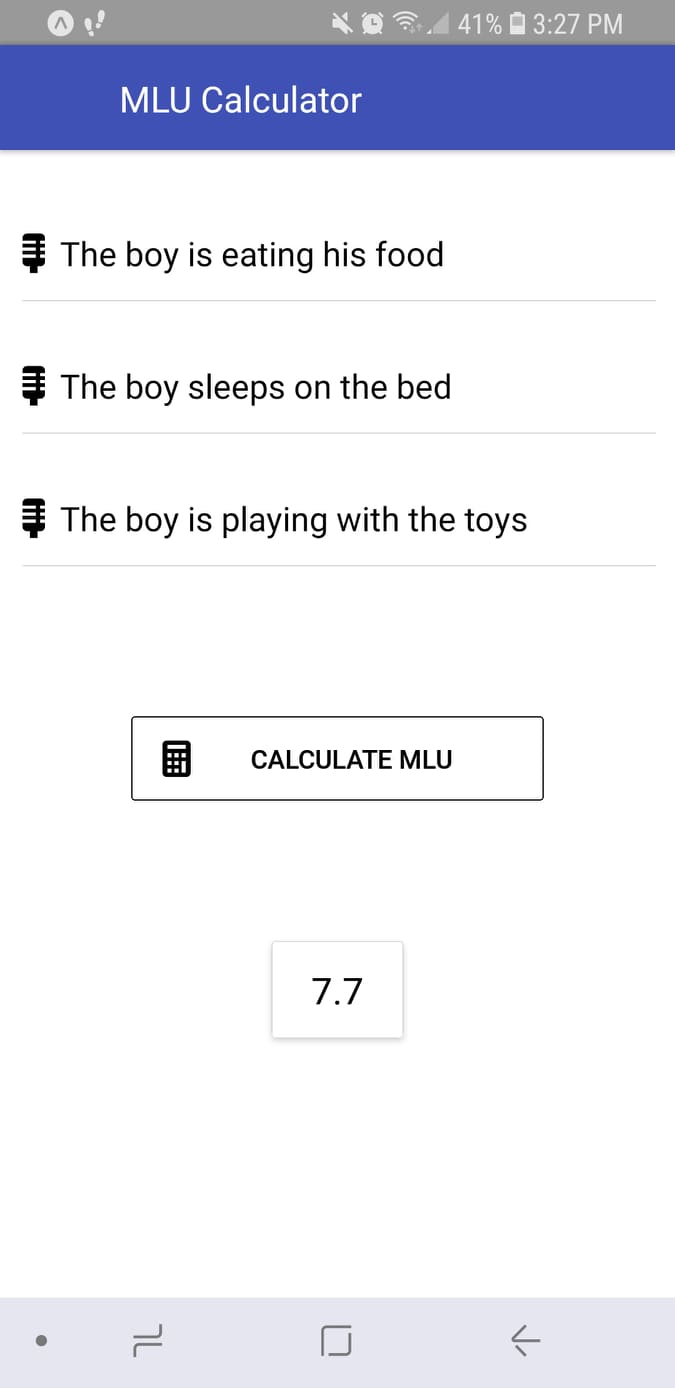Go back using the system back button
This screenshot has width=675, height=1388.
click(525, 1340)
